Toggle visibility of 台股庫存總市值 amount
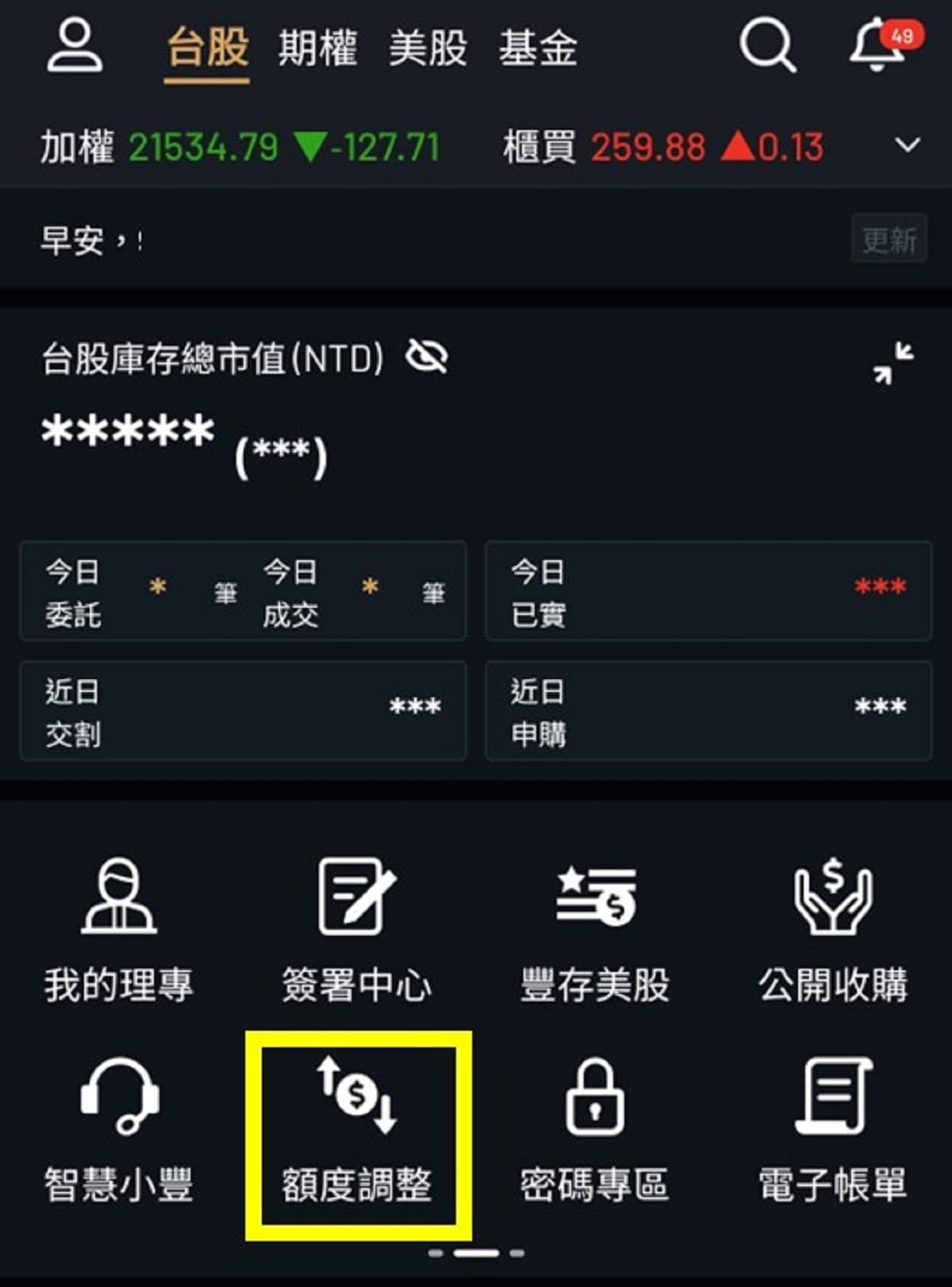This screenshot has height=1287, width=952. pyautogui.click(x=426, y=359)
